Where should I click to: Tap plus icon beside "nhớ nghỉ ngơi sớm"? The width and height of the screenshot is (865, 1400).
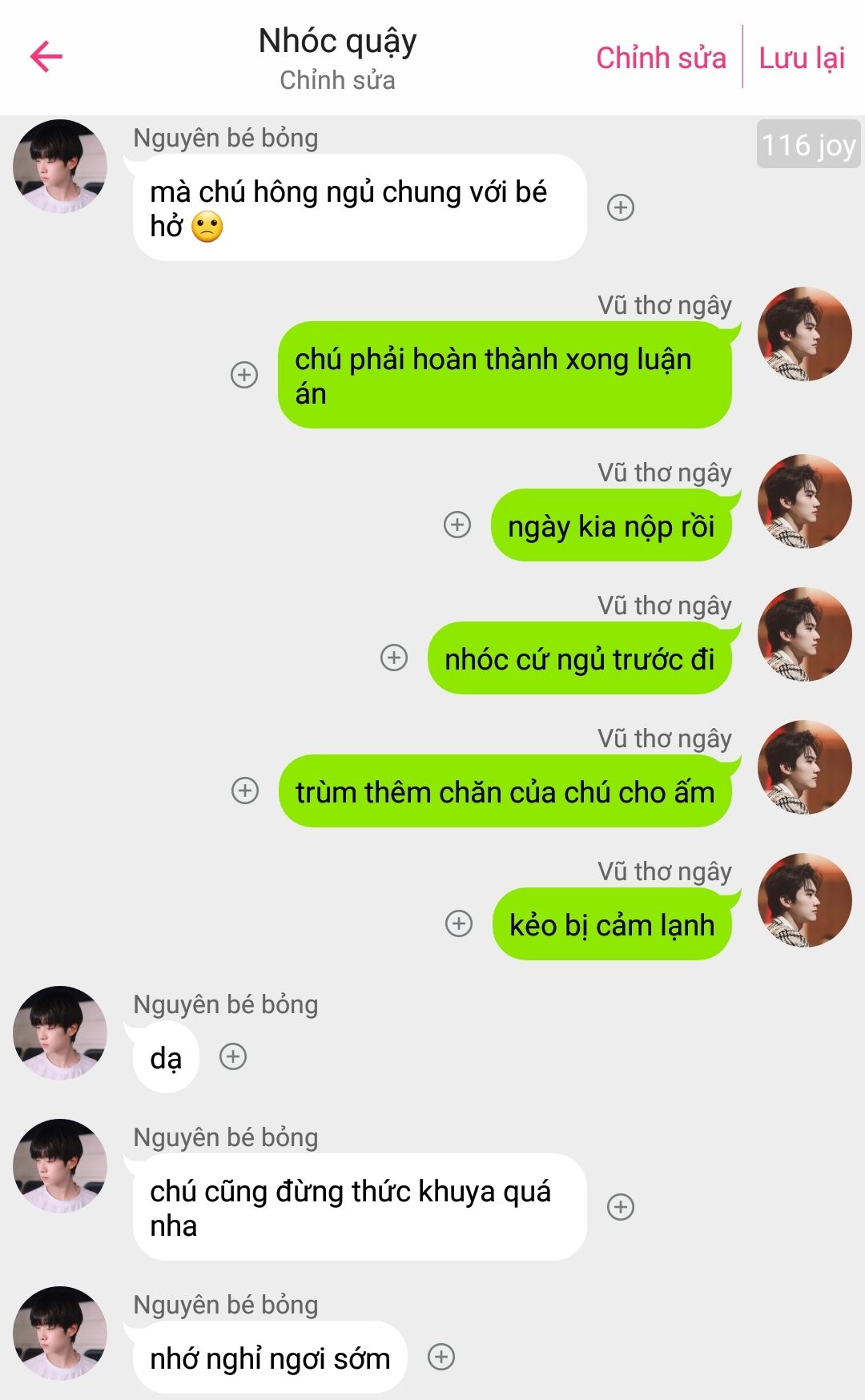(441, 1357)
